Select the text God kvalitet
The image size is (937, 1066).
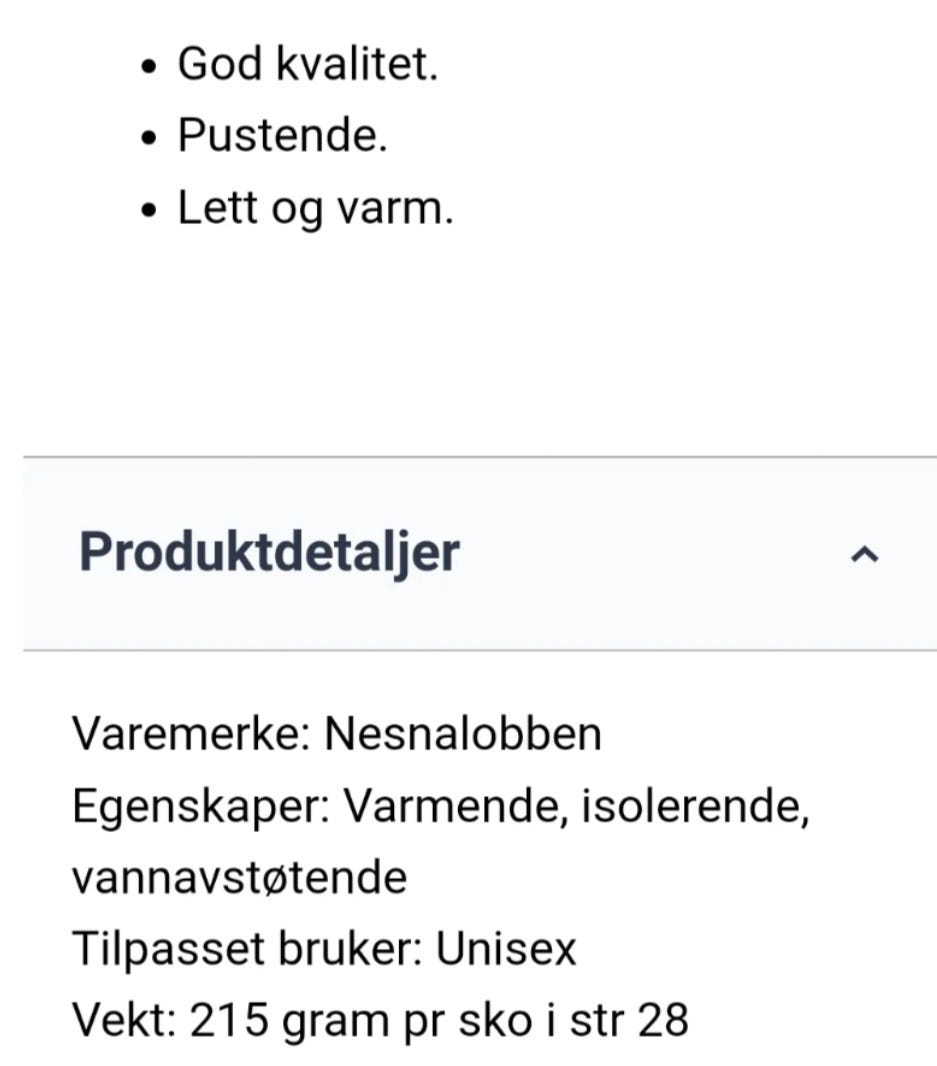[310, 63]
